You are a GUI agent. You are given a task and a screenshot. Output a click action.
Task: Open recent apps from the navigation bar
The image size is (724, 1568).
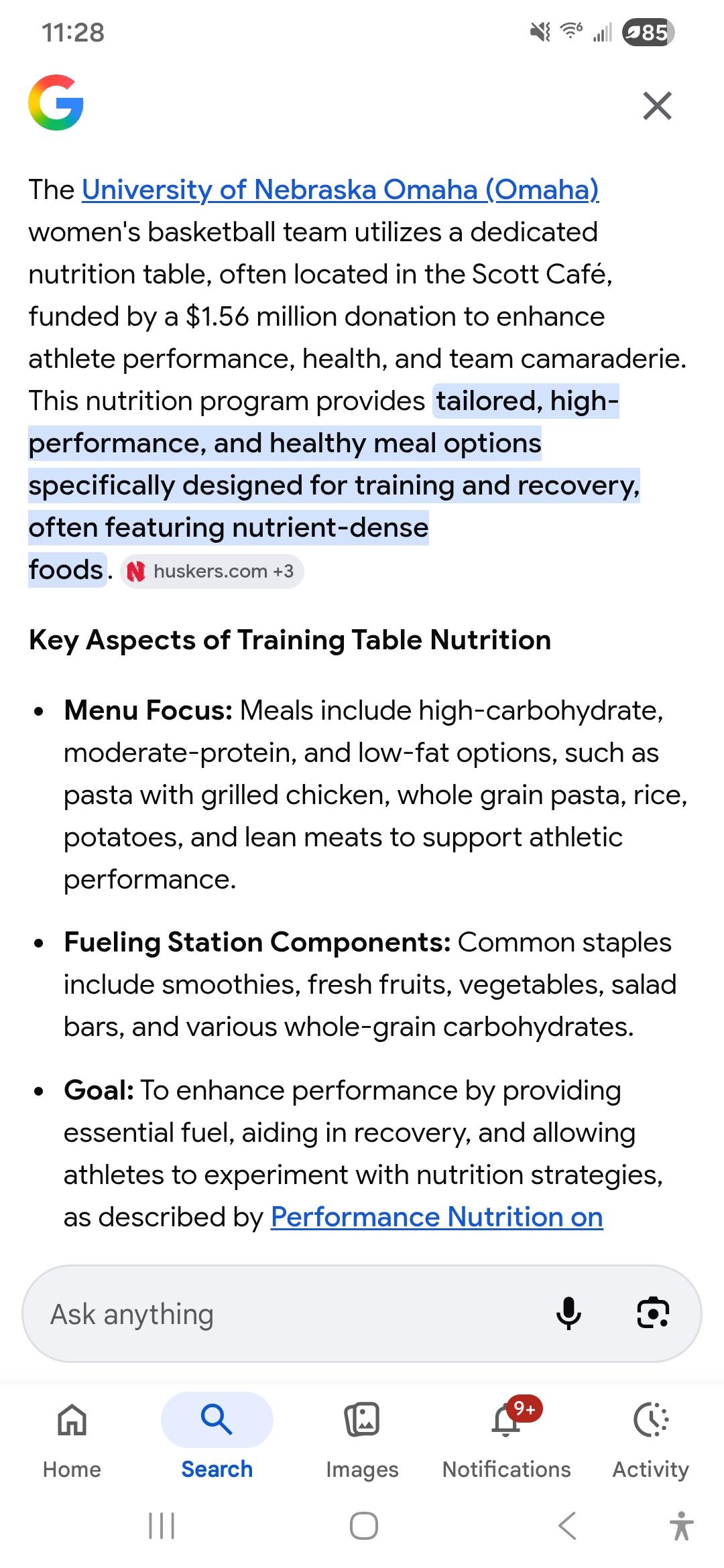161,1526
